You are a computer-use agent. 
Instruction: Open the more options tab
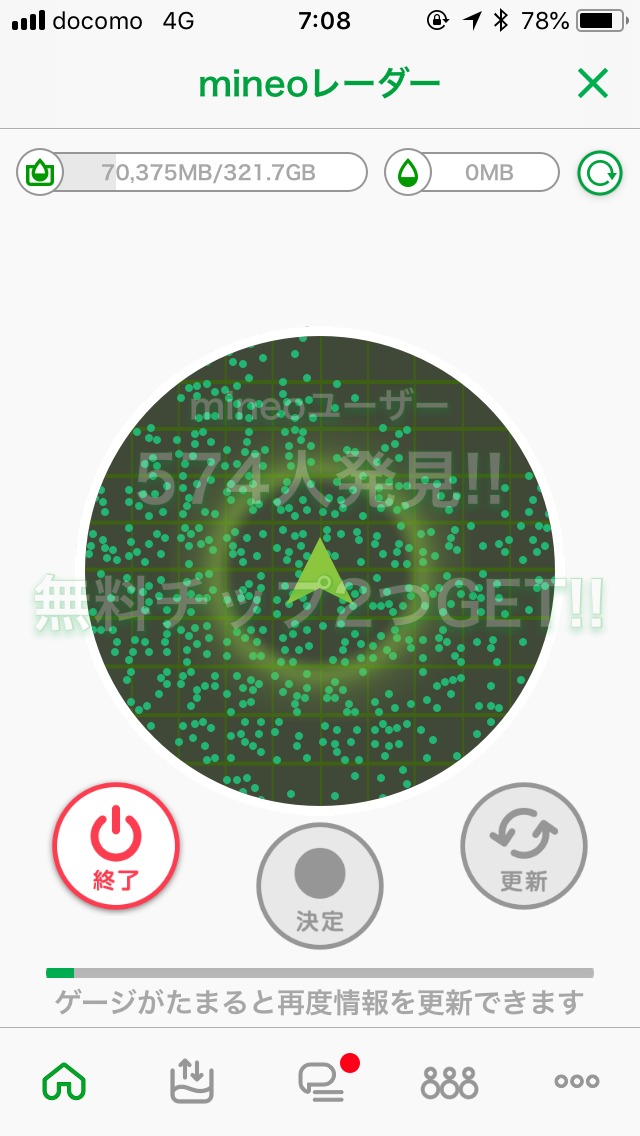click(577, 1081)
